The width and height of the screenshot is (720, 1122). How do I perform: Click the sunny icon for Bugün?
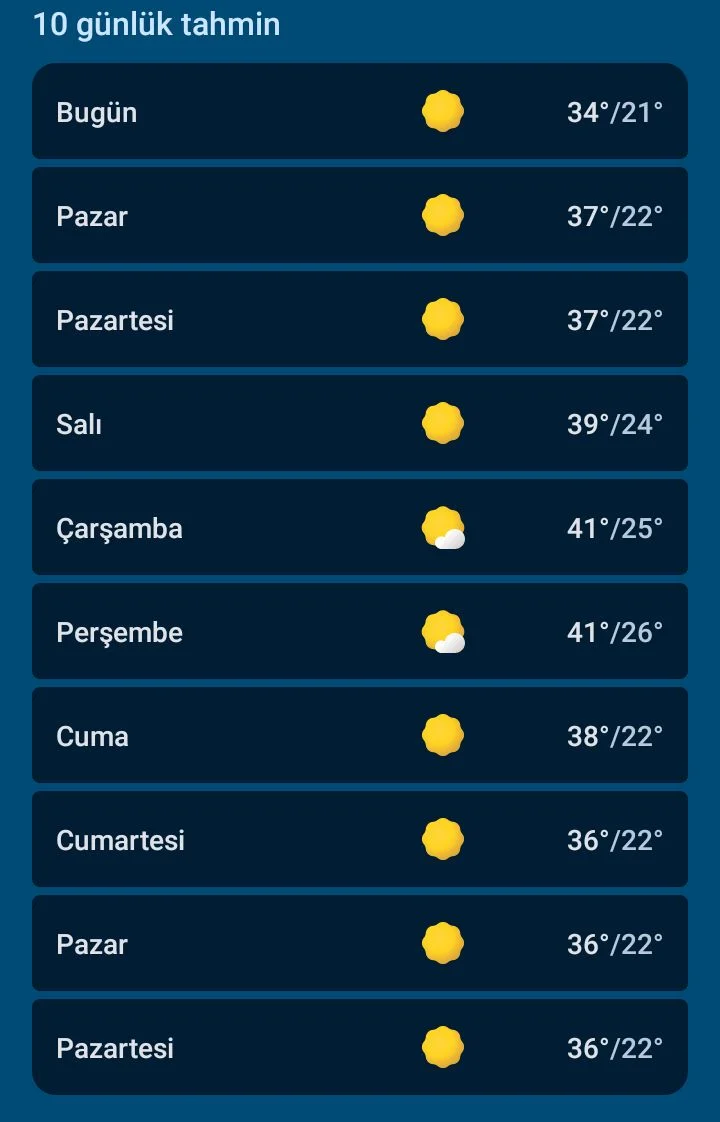click(442, 112)
